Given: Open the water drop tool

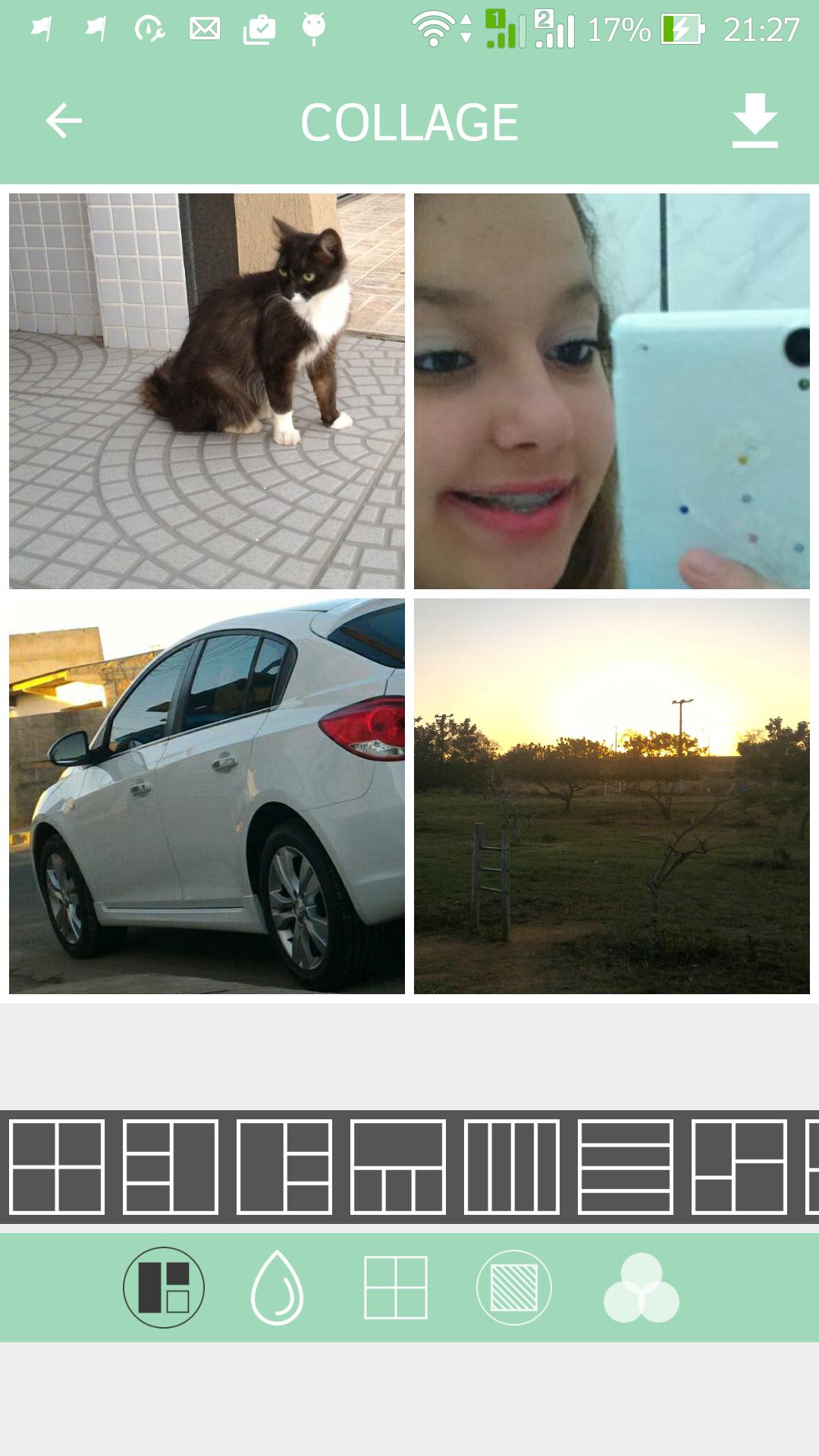Looking at the screenshot, I should [278, 1288].
